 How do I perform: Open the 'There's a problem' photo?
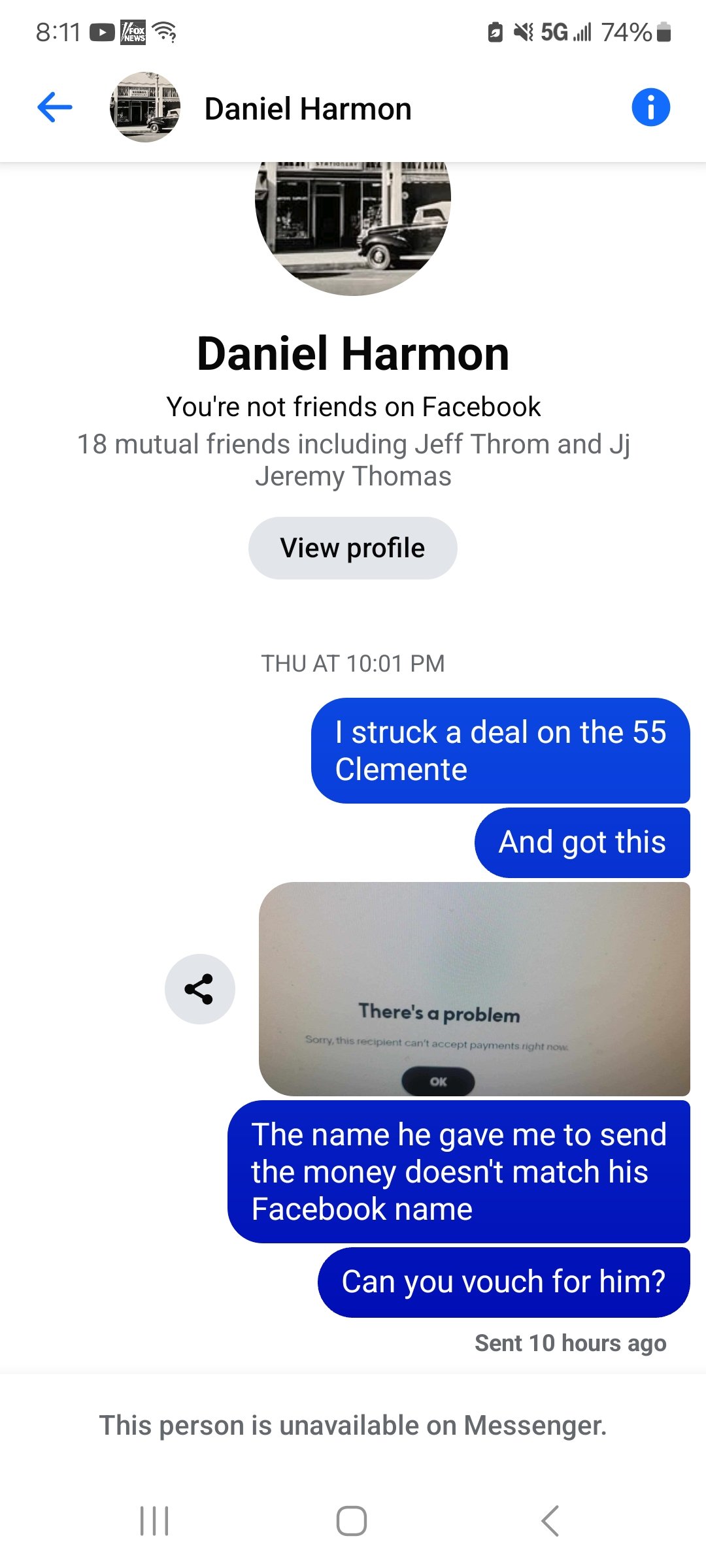tap(475, 988)
